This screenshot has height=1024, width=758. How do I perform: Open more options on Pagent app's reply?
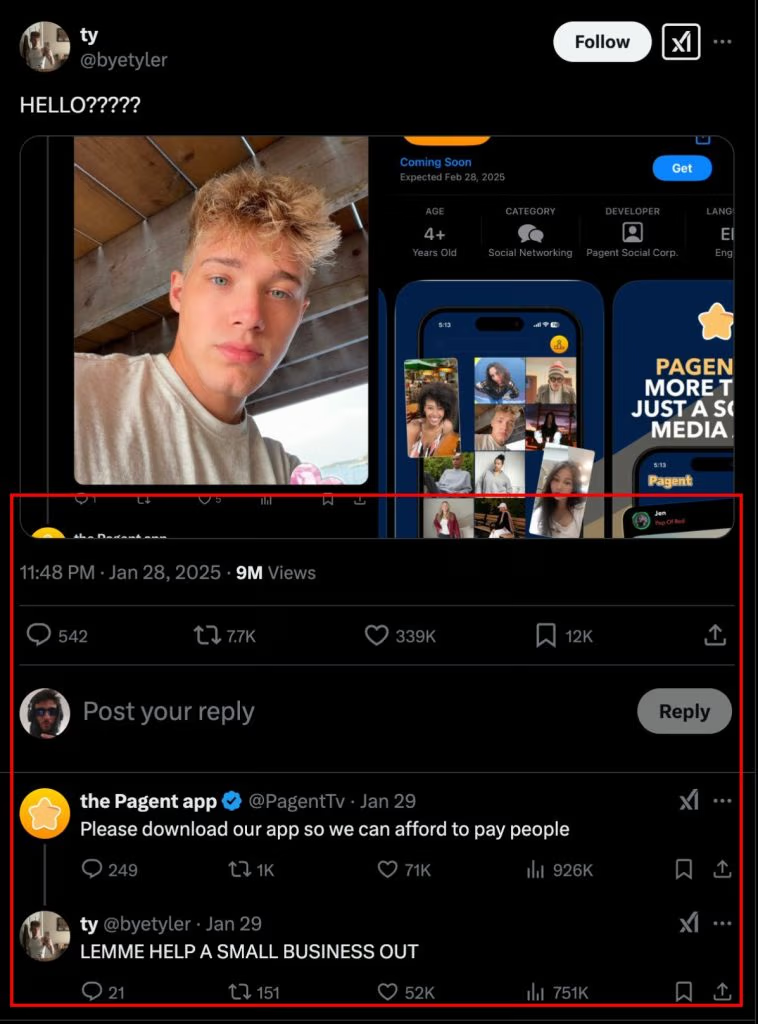click(x=723, y=801)
